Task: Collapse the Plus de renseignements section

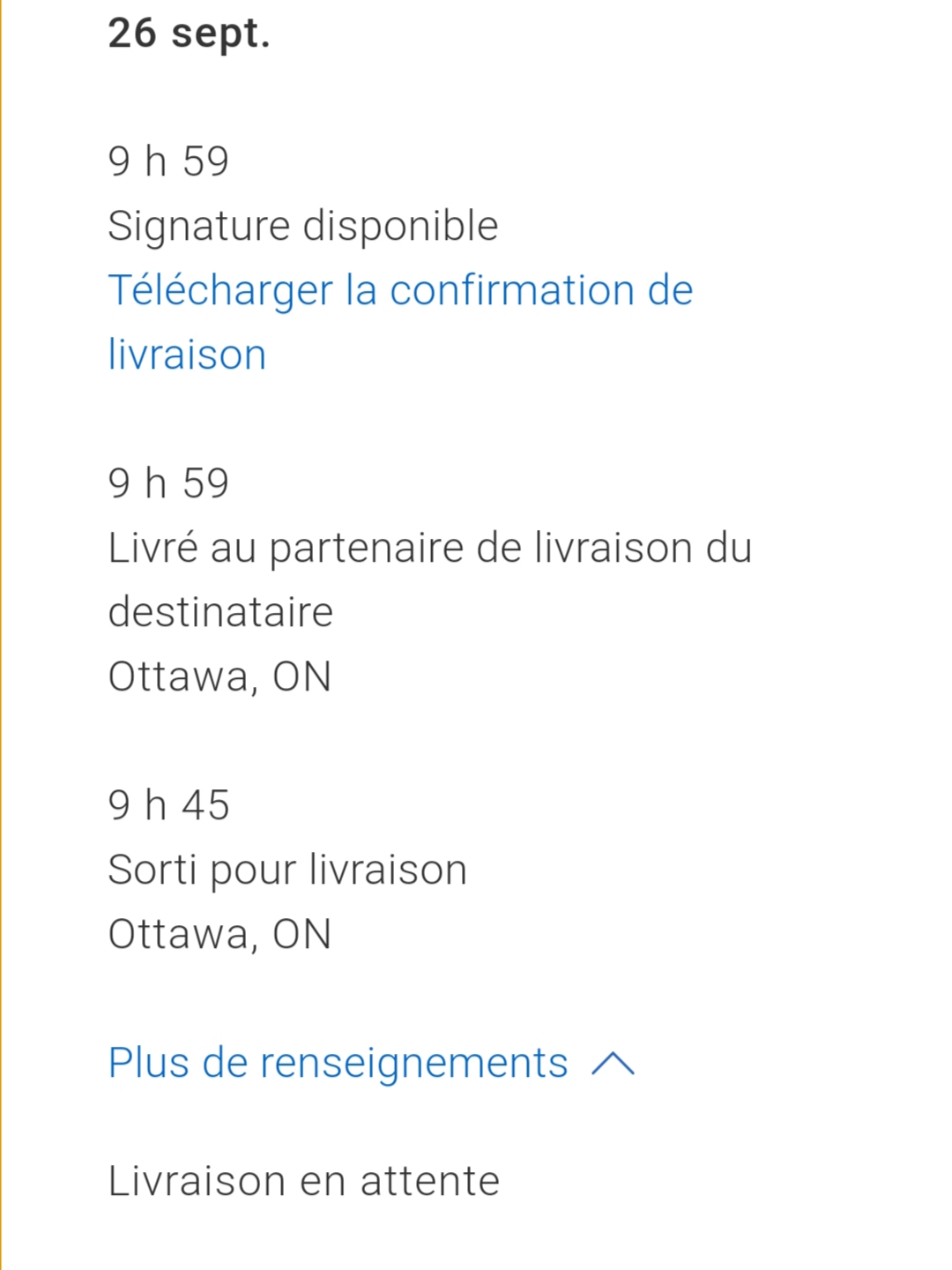Action: [x=370, y=1063]
